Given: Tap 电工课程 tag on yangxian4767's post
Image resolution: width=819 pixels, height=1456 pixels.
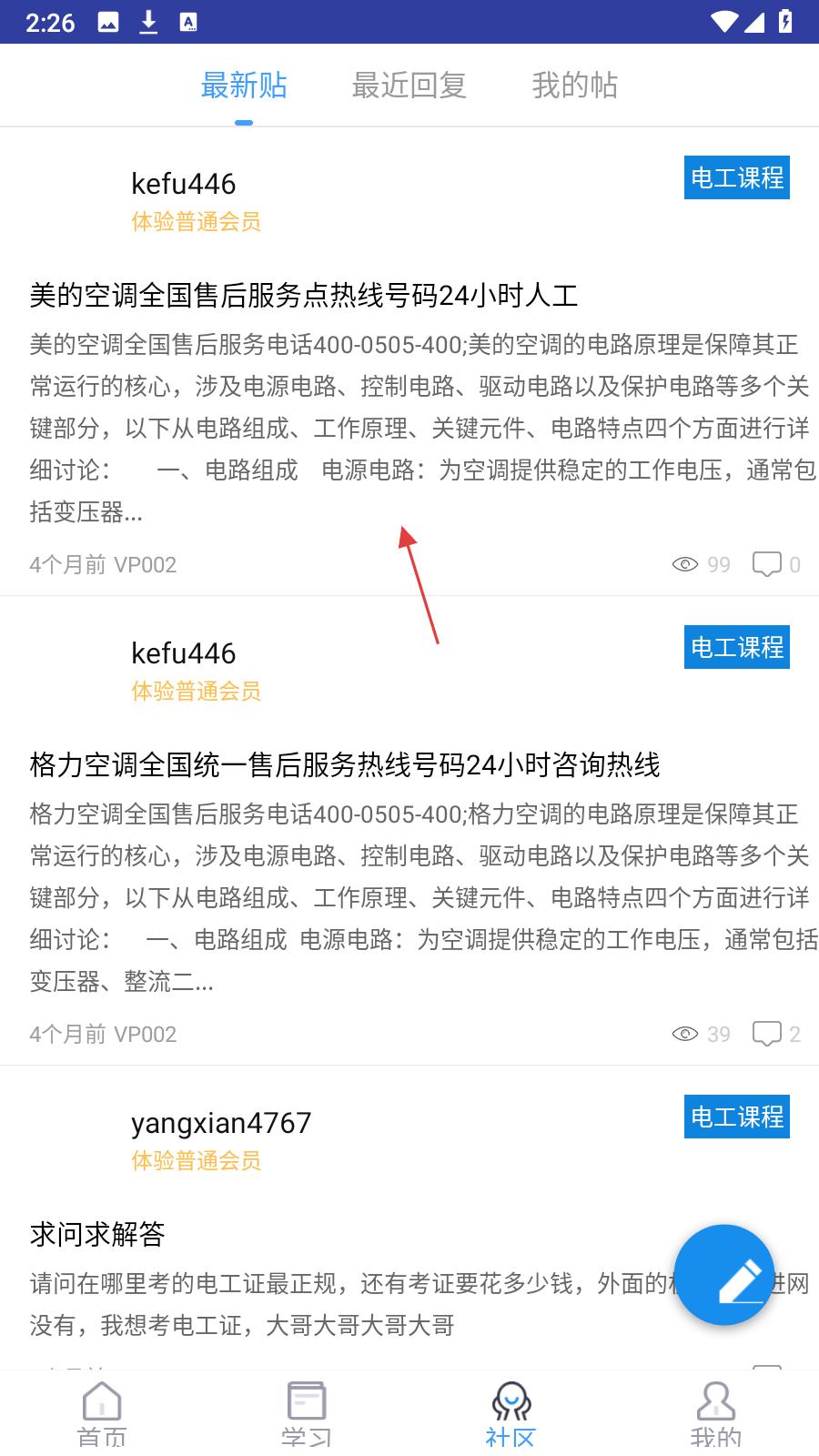Looking at the screenshot, I should pyautogui.click(x=736, y=1117).
